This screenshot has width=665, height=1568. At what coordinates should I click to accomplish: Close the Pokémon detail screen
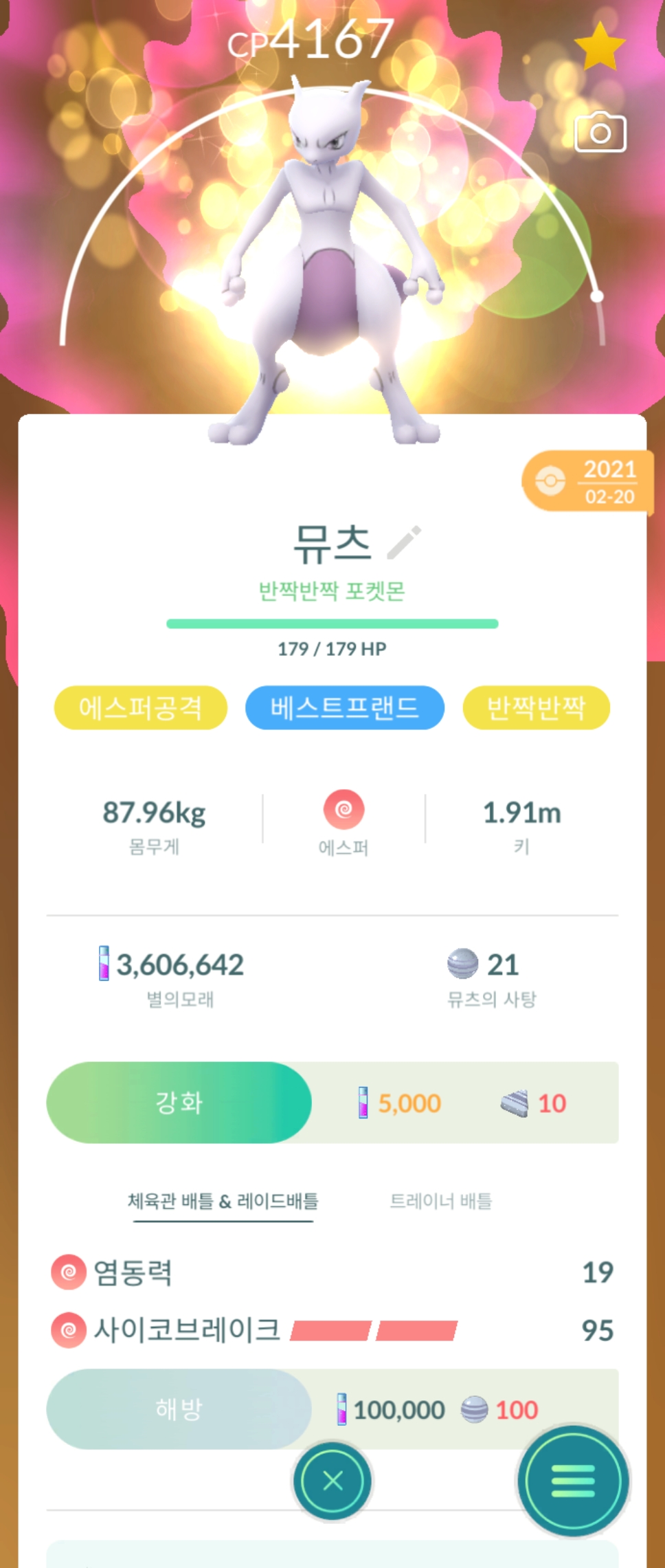pyautogui.click(x=332, y=1481)
